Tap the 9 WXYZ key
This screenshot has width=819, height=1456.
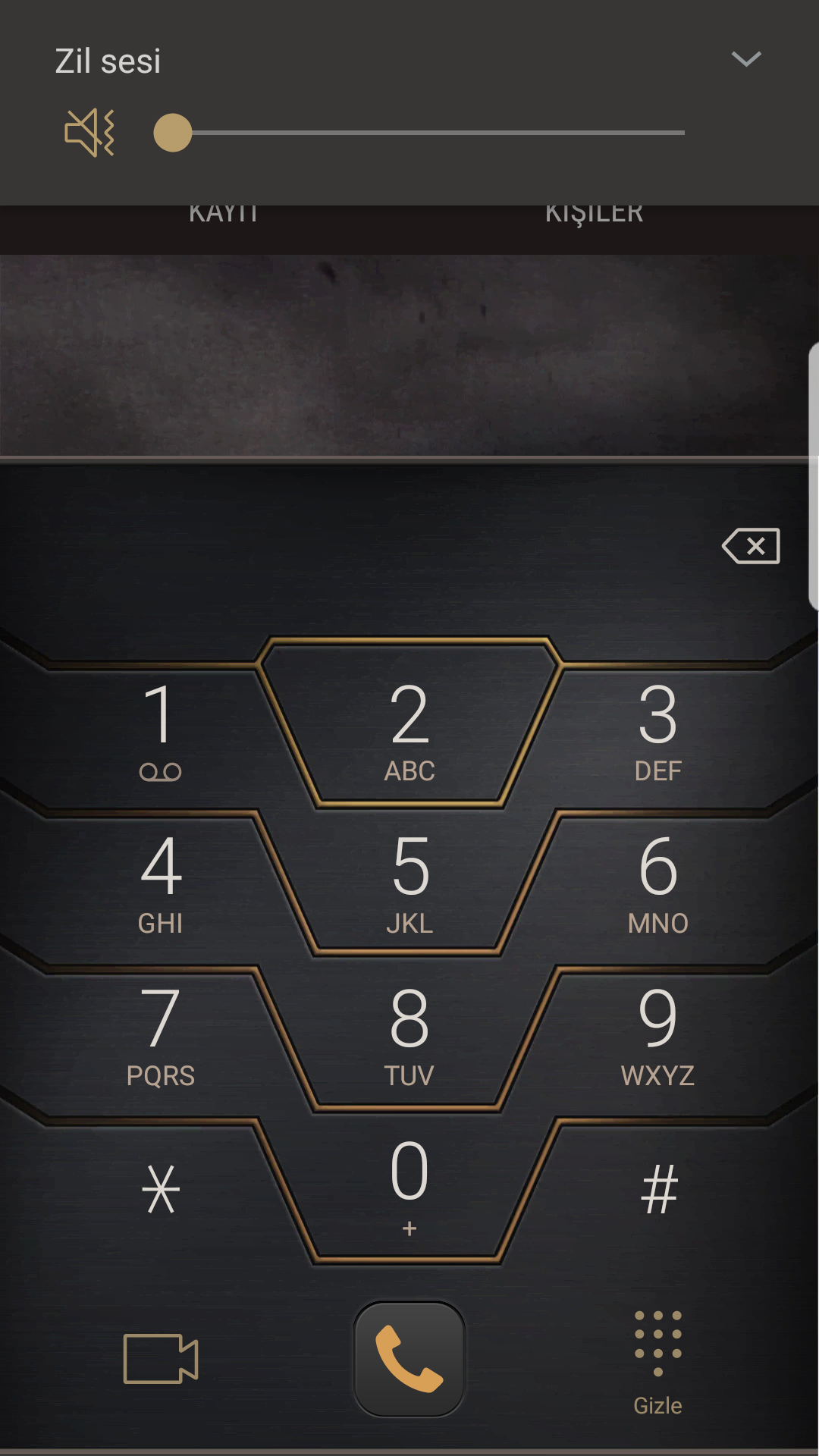pyautogui.click(x=657, y=1036)
